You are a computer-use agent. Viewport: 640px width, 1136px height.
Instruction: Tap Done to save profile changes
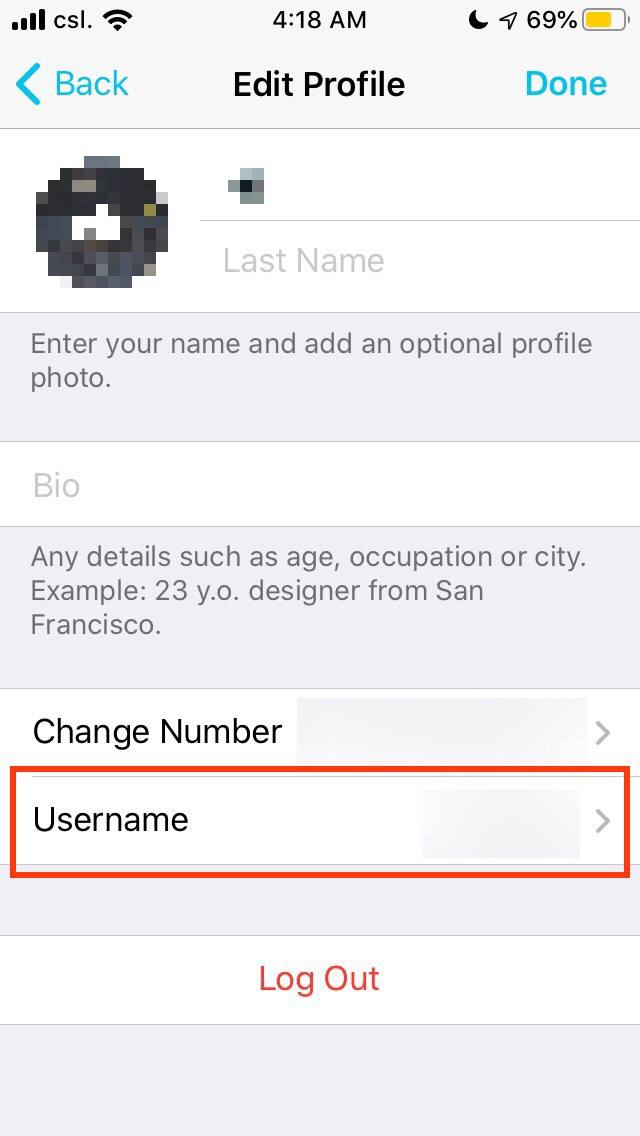click(566, 84)
